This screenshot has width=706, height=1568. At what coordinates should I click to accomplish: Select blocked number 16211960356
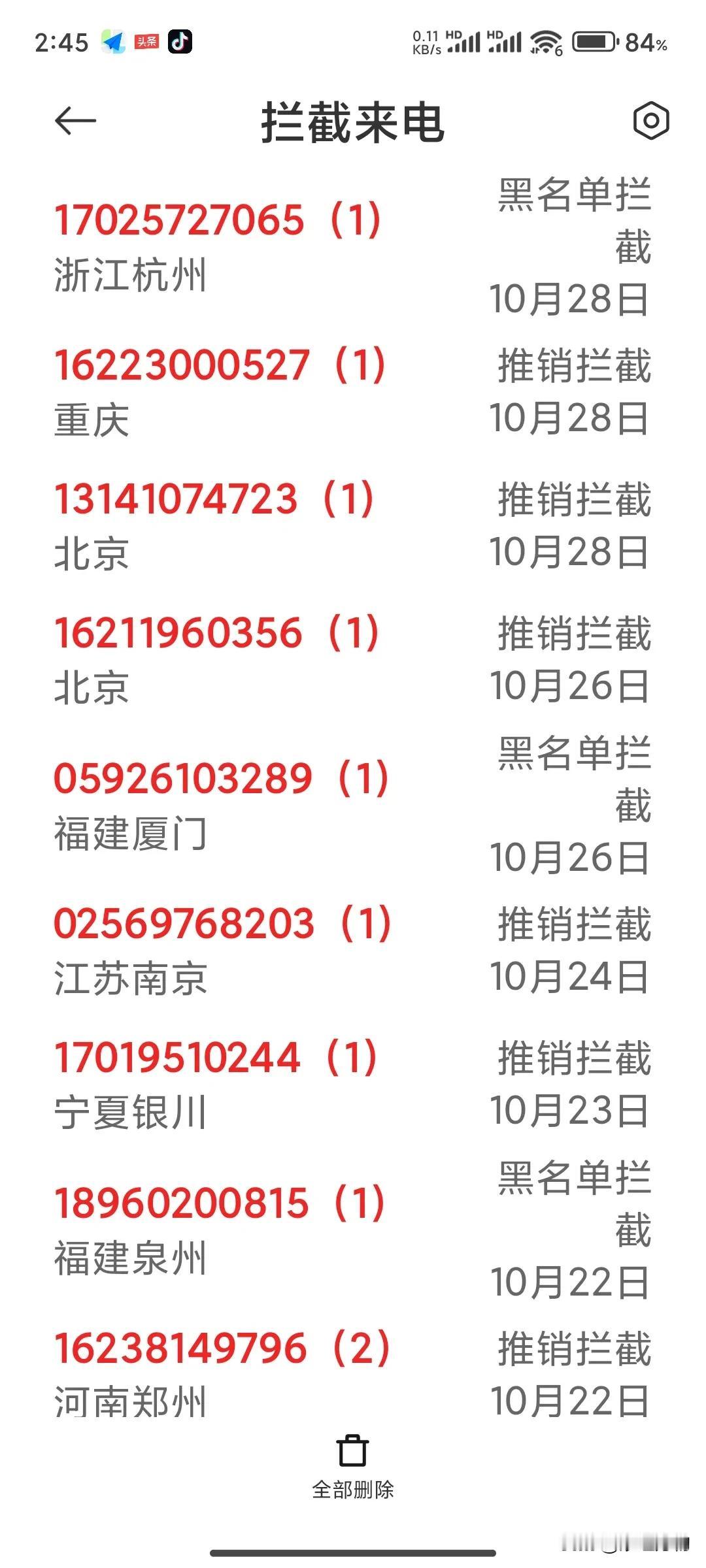353,659
